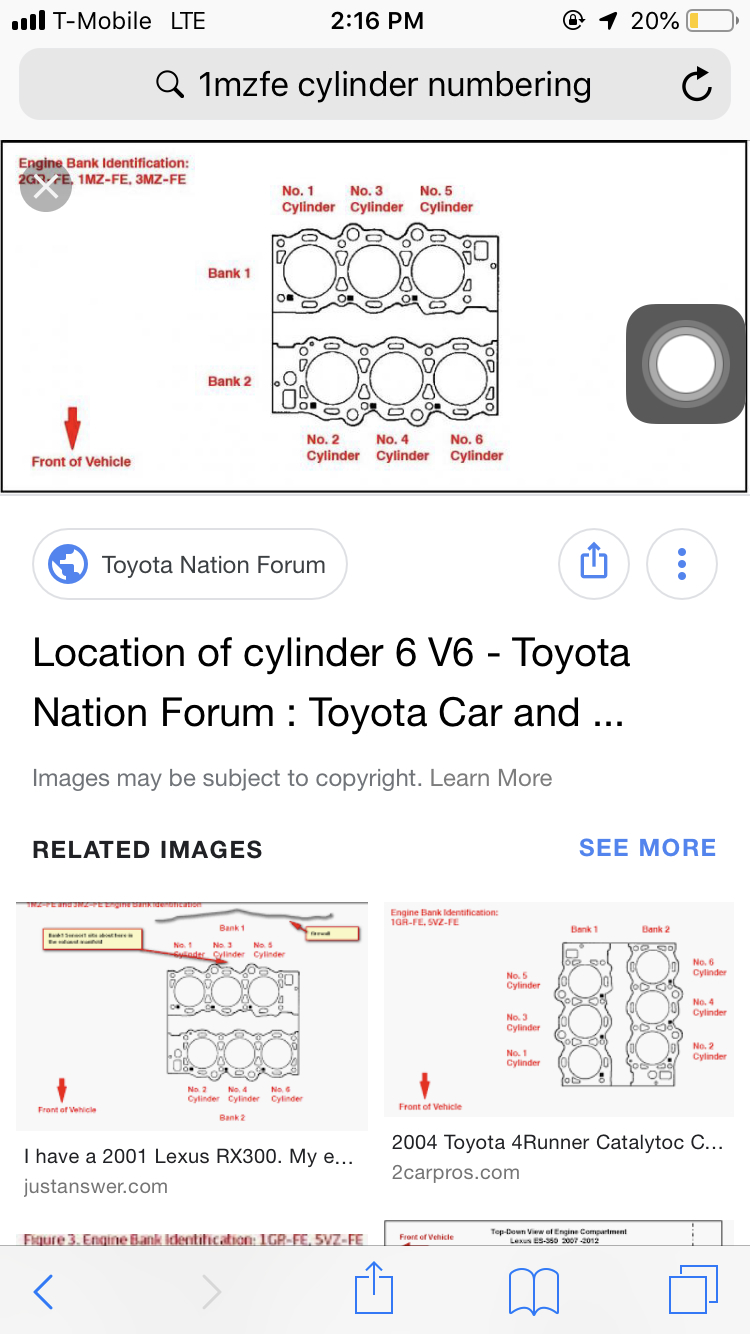Tap Learn More about image copyright

click(x=491, y=778)
